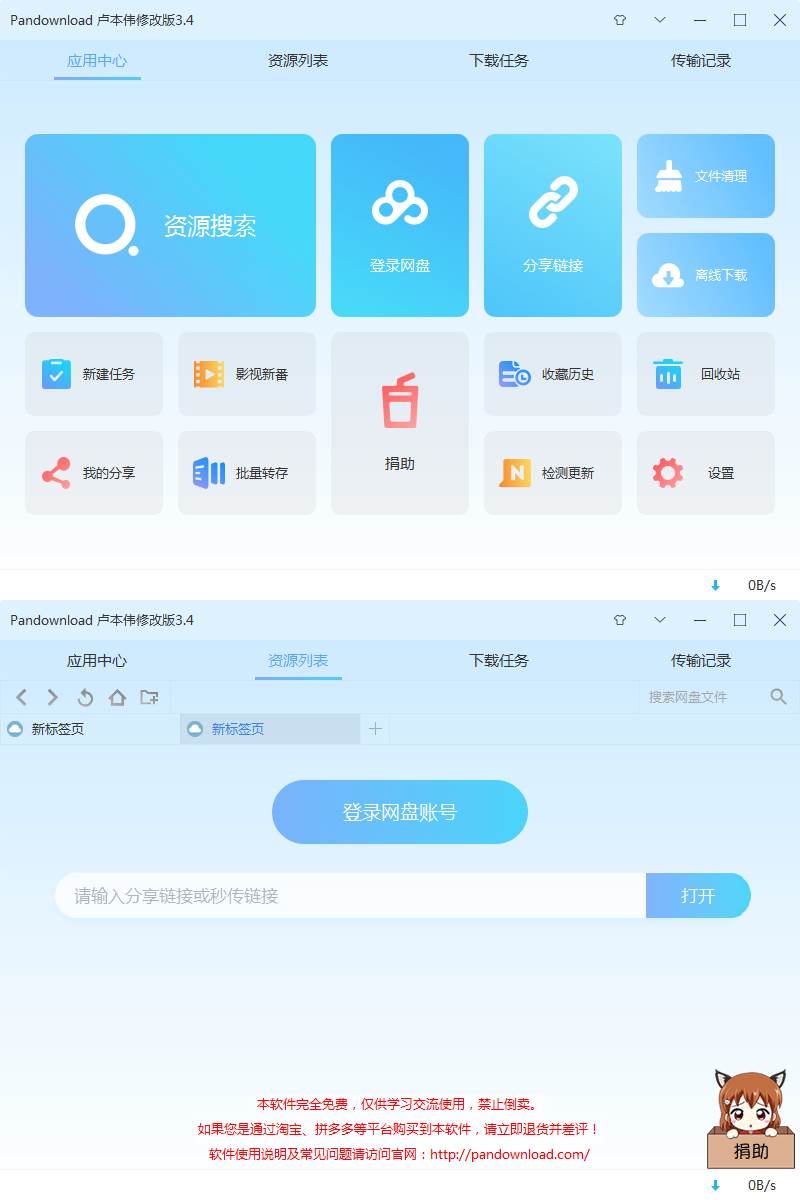Open 收藏历史 favorites history
The image size is (800, 1200).
[553, 374]
